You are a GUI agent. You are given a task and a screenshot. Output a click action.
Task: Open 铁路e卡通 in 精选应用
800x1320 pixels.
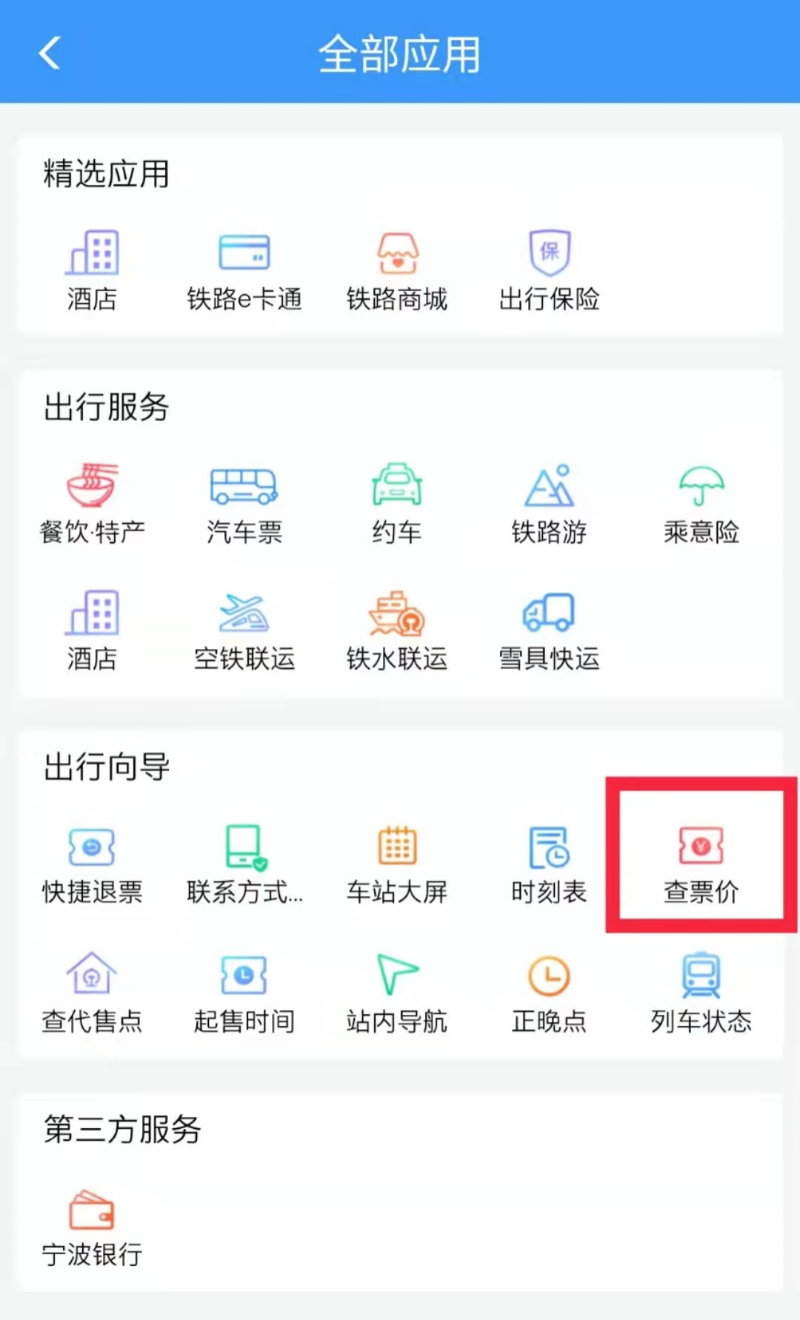tap(245, 270)
